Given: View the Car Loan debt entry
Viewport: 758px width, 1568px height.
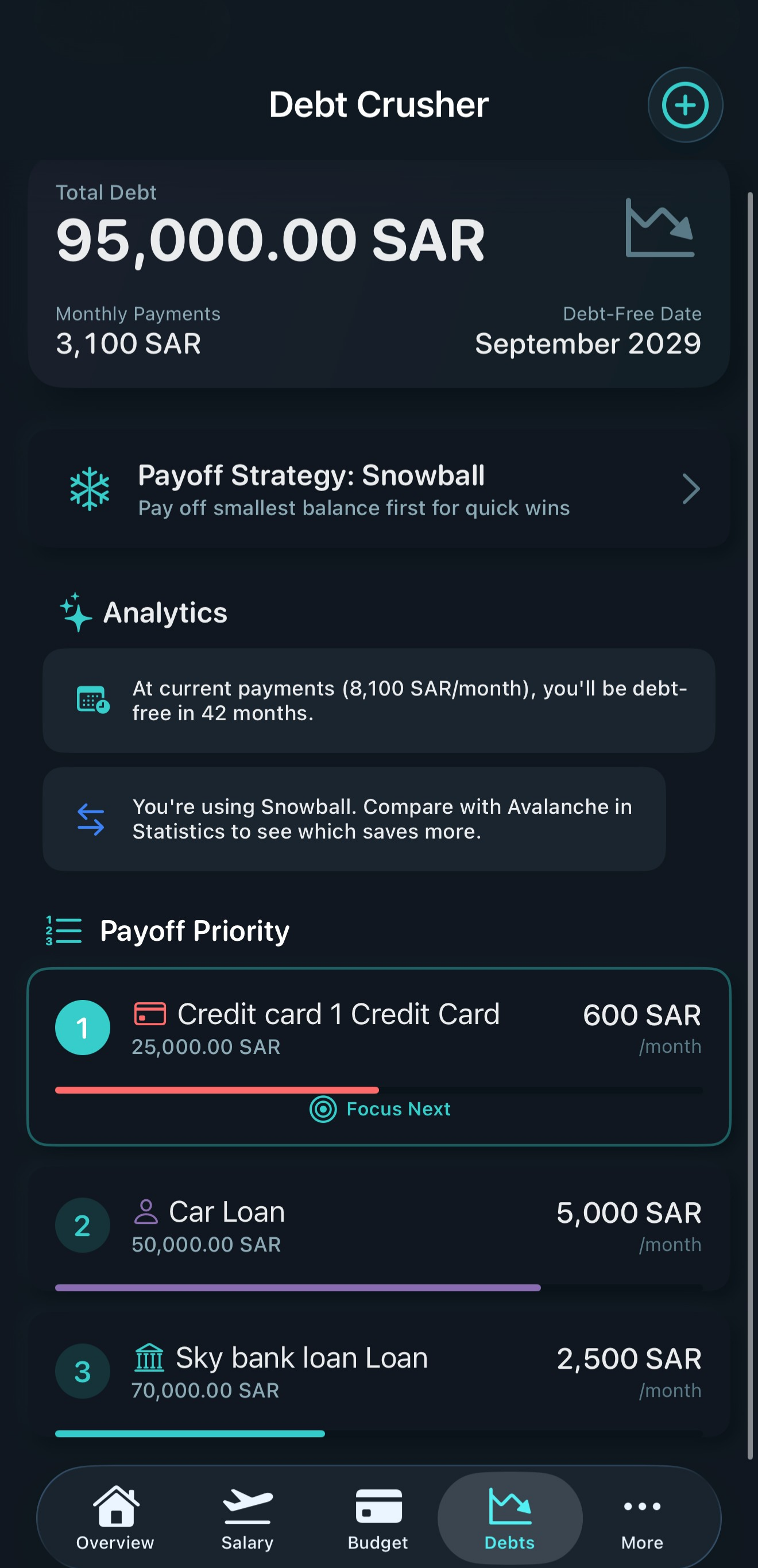Looking at the screenshot, I should coord(378,1227).
